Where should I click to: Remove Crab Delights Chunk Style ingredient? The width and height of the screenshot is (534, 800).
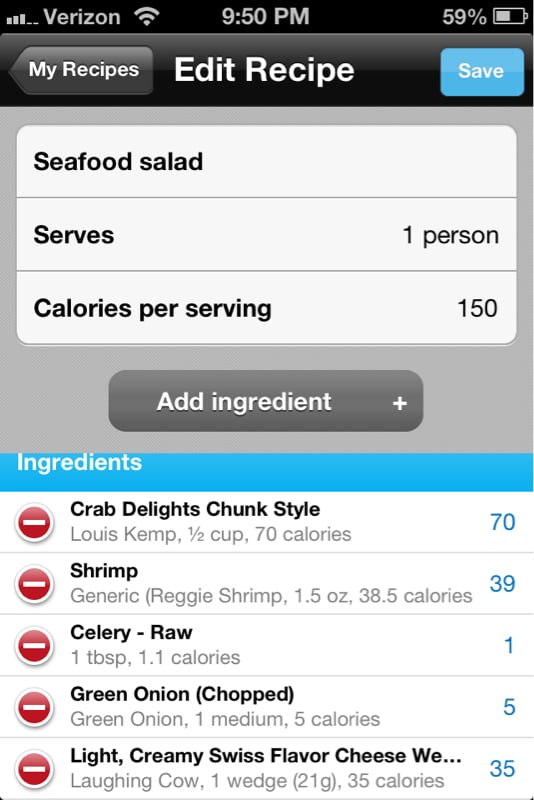[35, 522]
